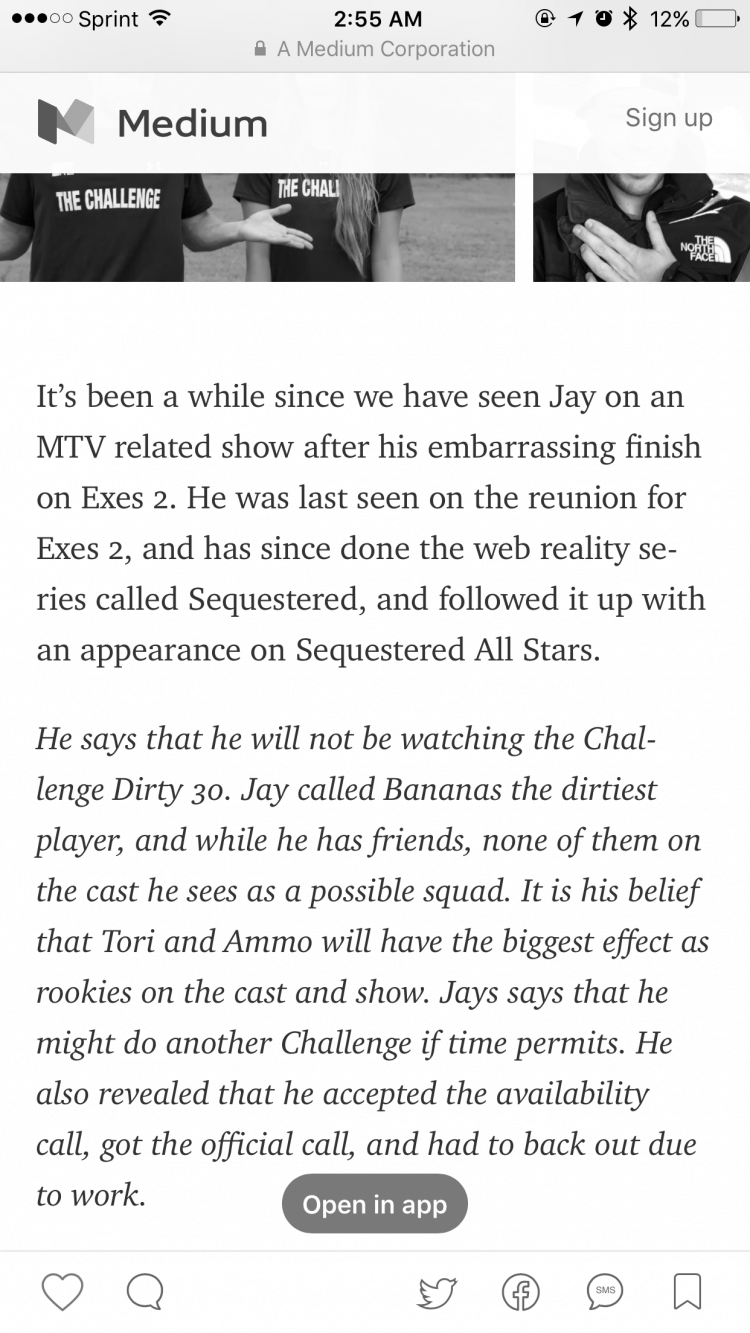Share the article on Facebook
750x1333 pixels.
click(x=520, y=1292)
